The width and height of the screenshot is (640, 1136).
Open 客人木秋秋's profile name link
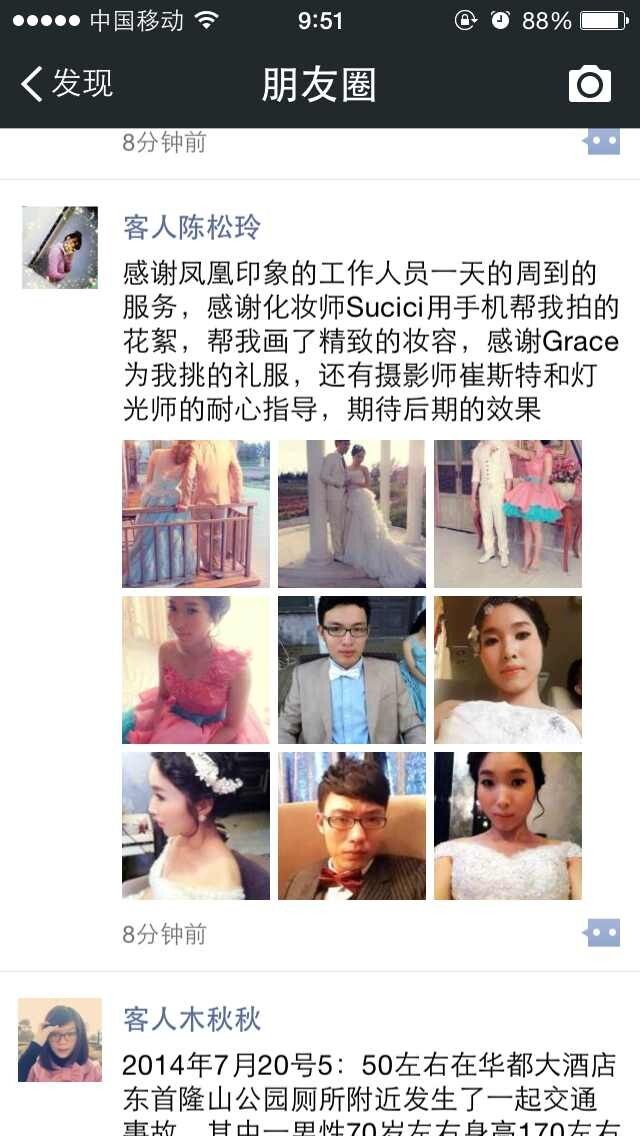point(191,1019)
